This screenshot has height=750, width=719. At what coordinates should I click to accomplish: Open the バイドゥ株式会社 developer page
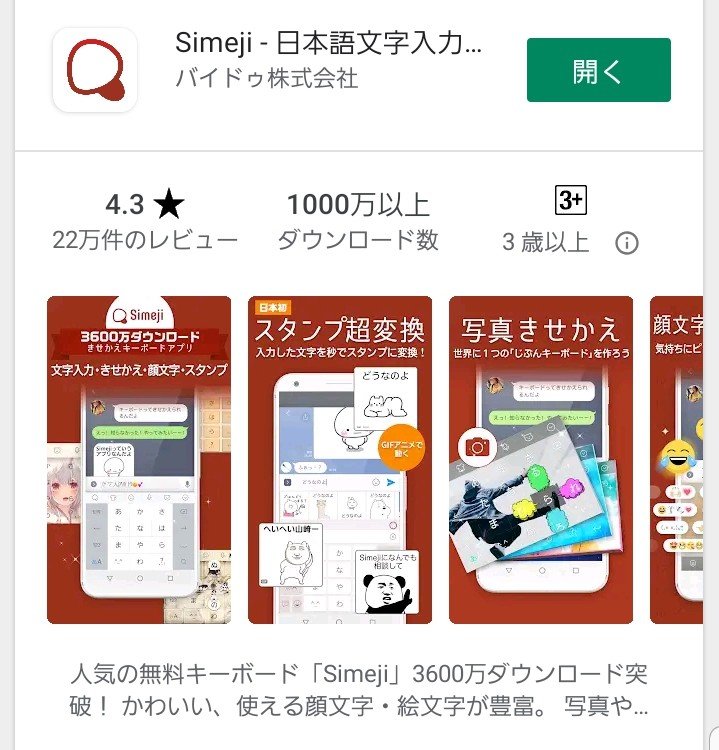click(266, 79)
